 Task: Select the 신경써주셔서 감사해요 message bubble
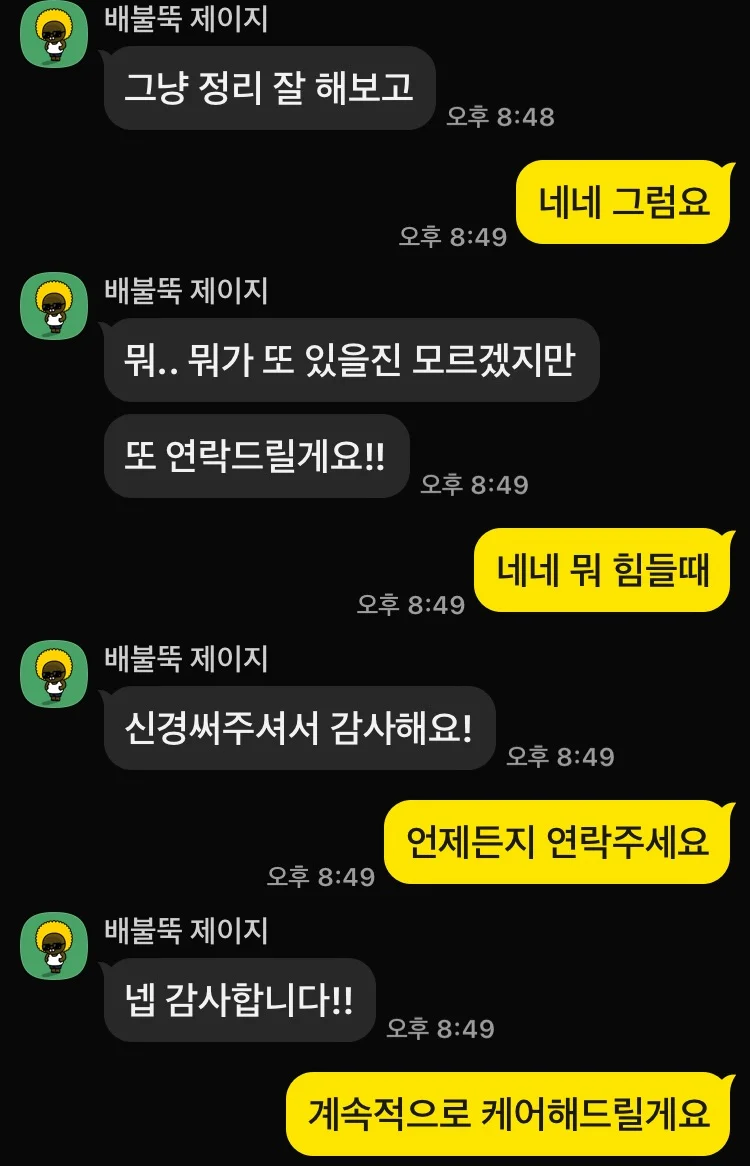point(298,727)
